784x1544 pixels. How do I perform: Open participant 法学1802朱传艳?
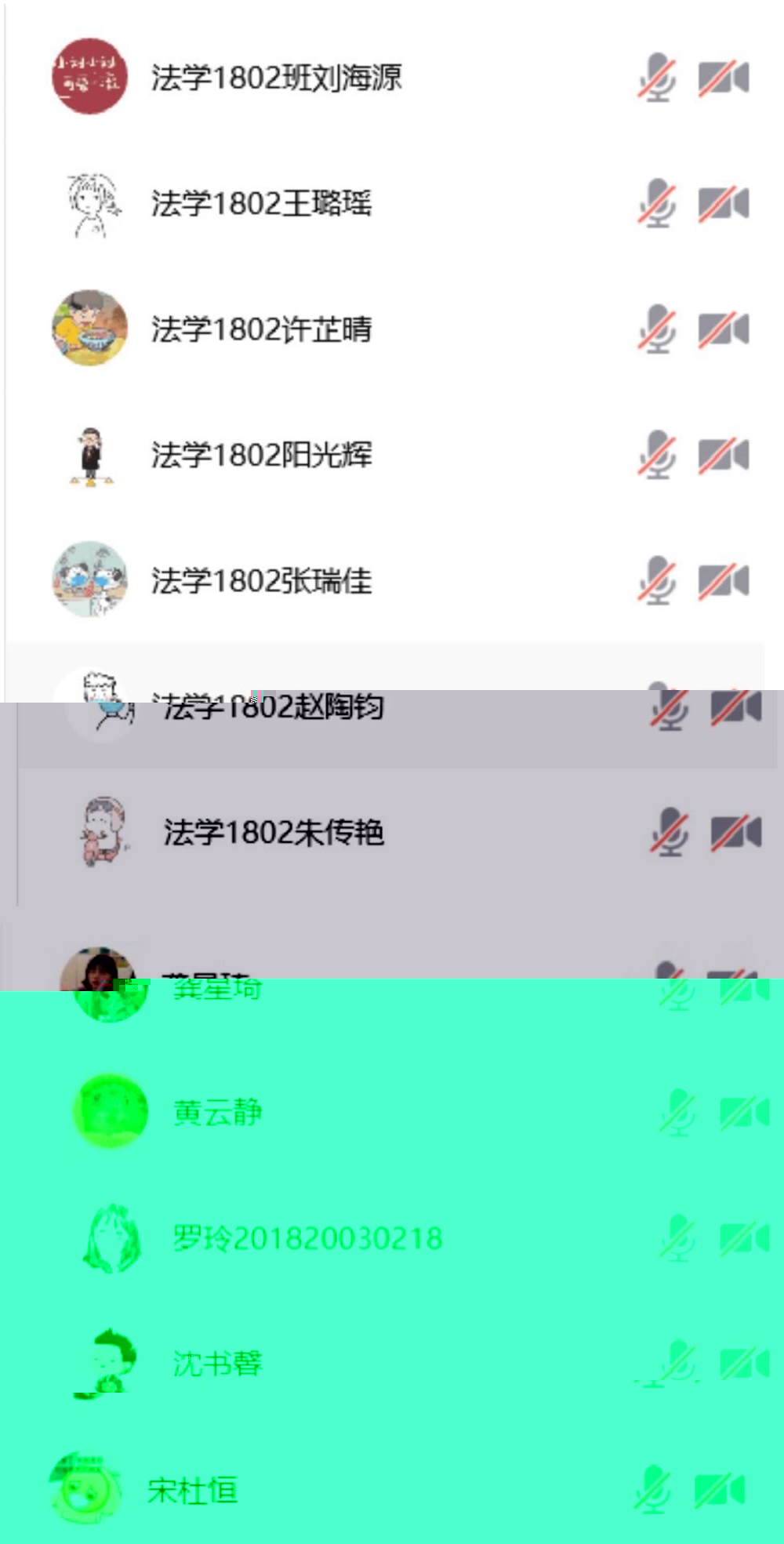pyautogui.click(x=273, y=833)
